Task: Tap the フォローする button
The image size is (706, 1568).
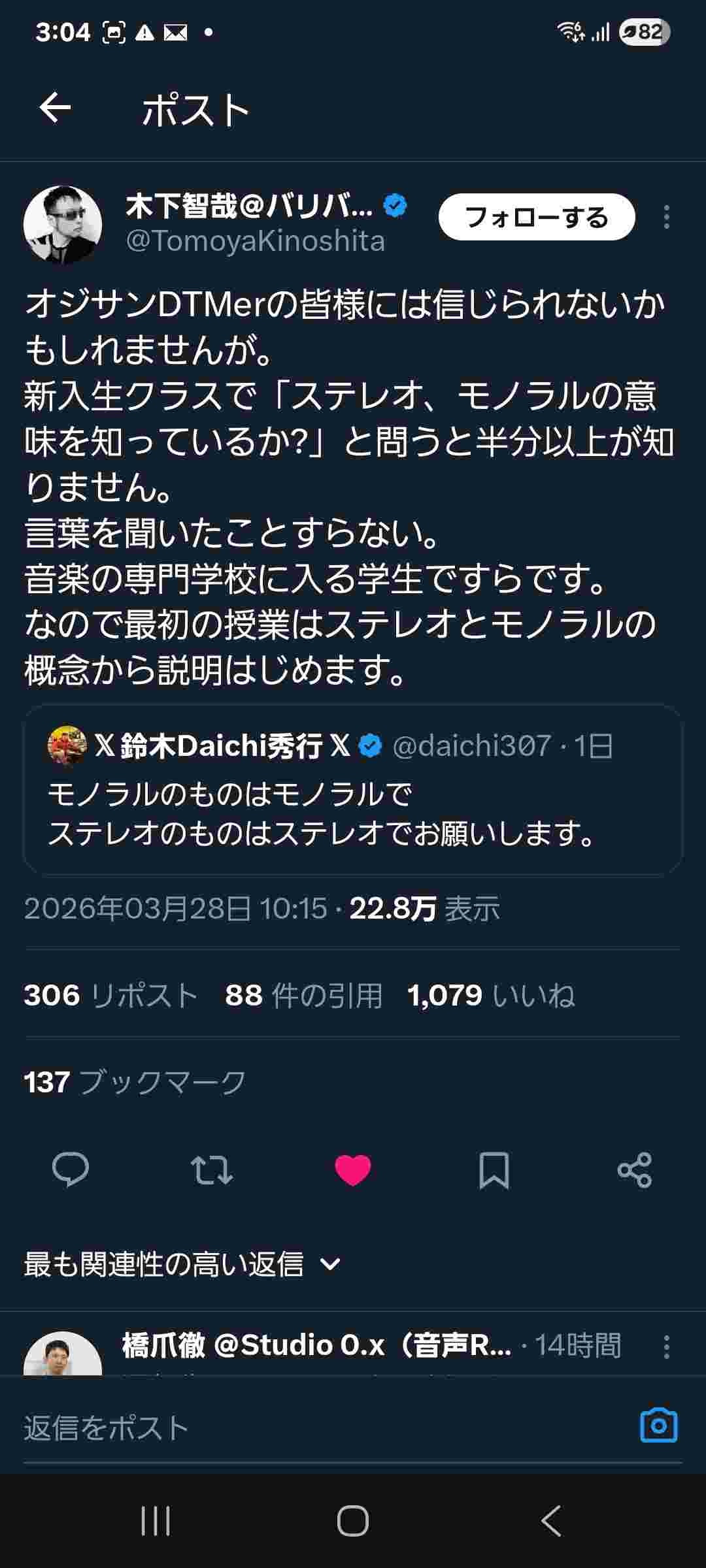Action: [x=536, y=217]
